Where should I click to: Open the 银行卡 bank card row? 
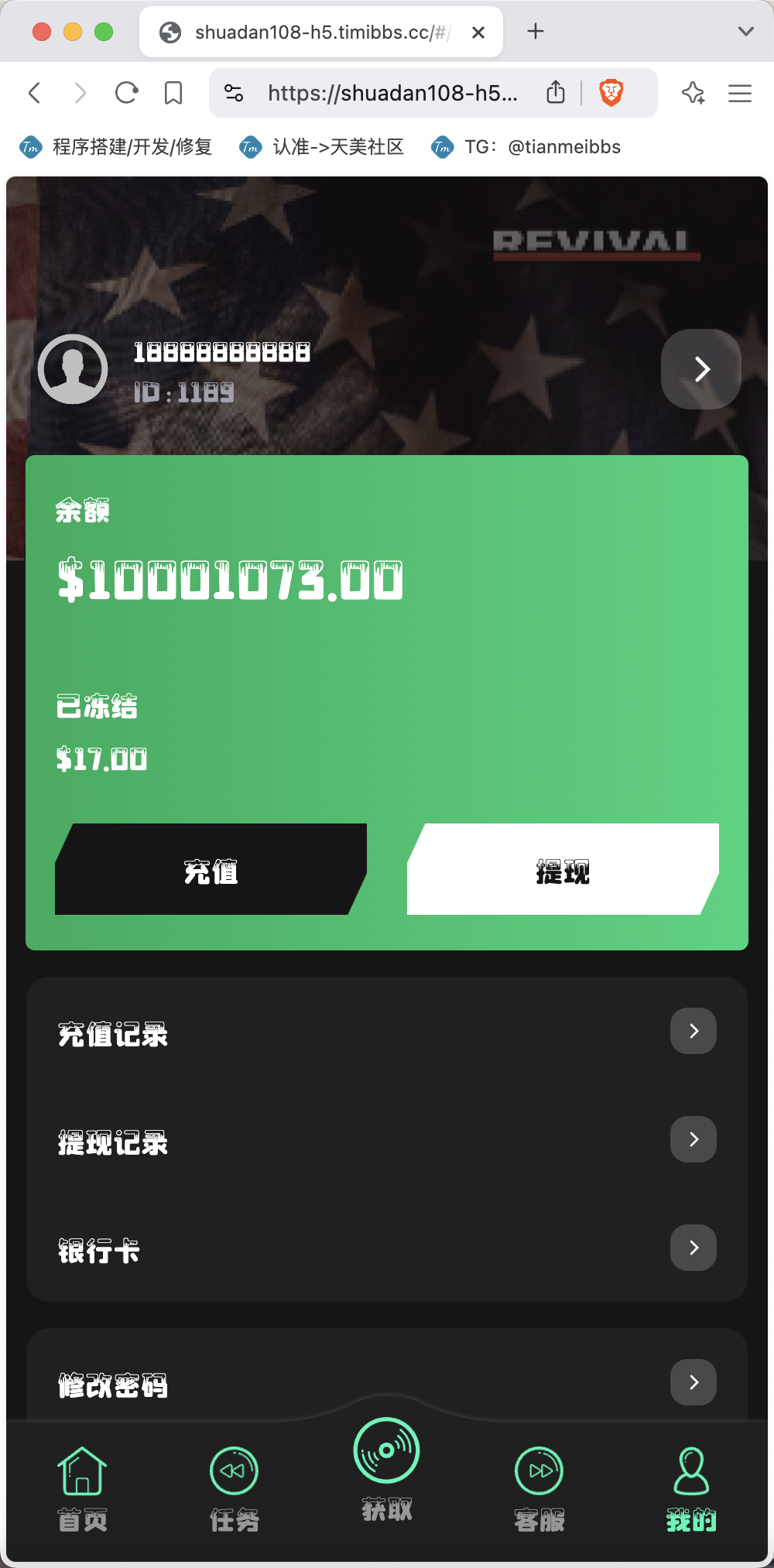[x=387, y=1248]
